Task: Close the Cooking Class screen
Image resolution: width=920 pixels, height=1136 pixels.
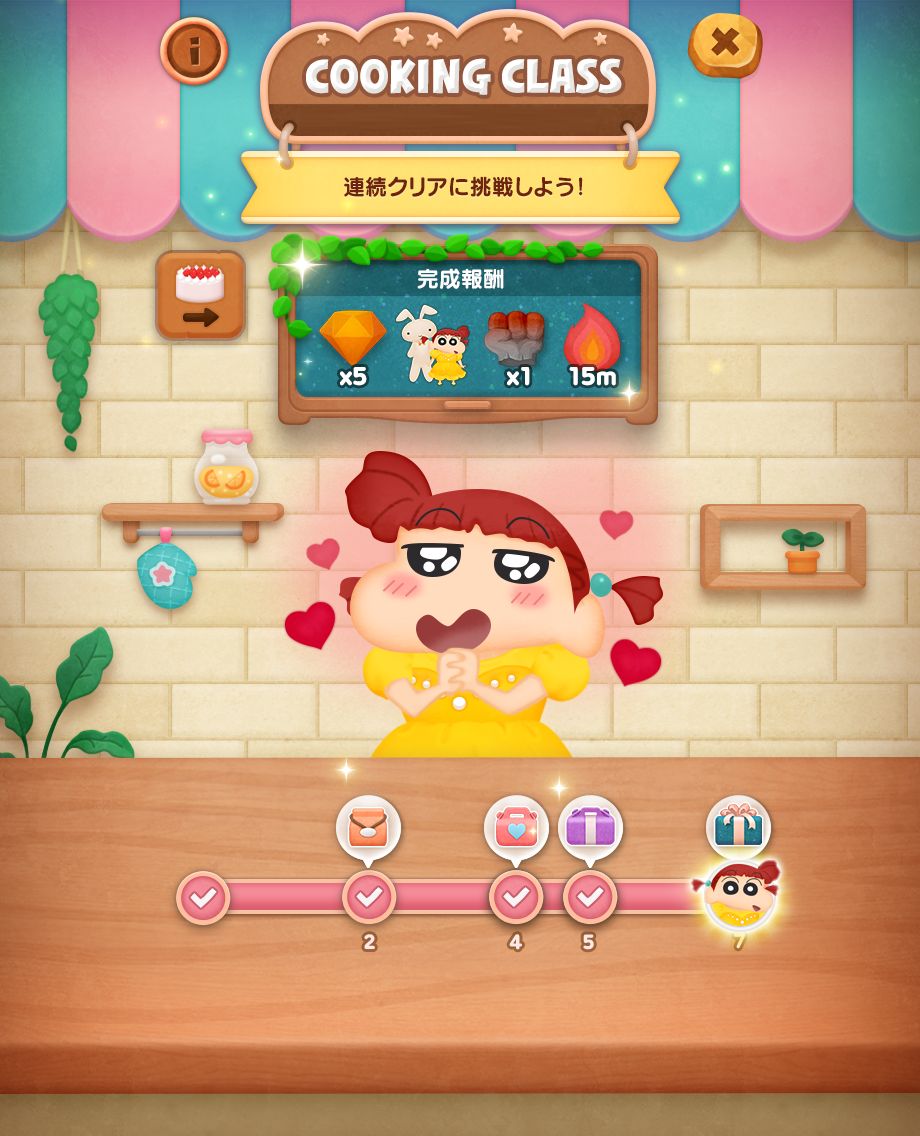Action: 725,44
